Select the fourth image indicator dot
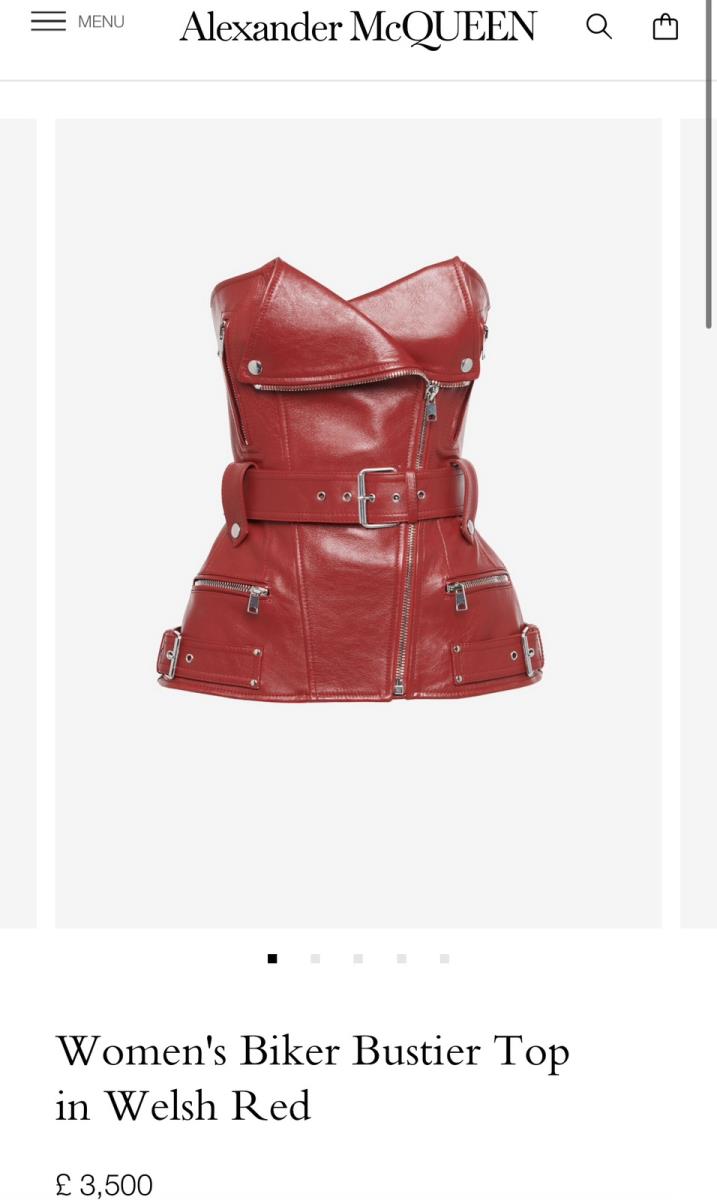The image size is (717, 1200). (x=401, y=958)
